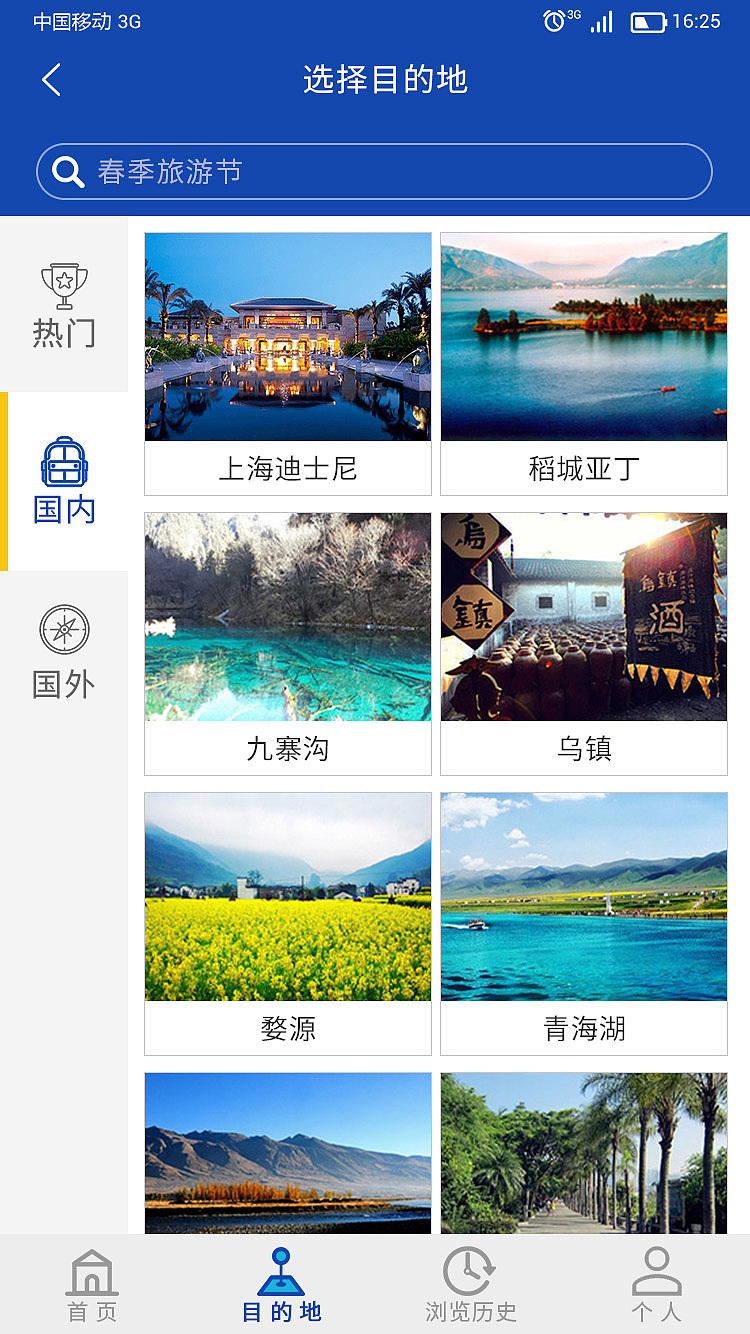
Task: Tap the person icon above 个人
Action: pyautogui.click(x=657, y=1270)
